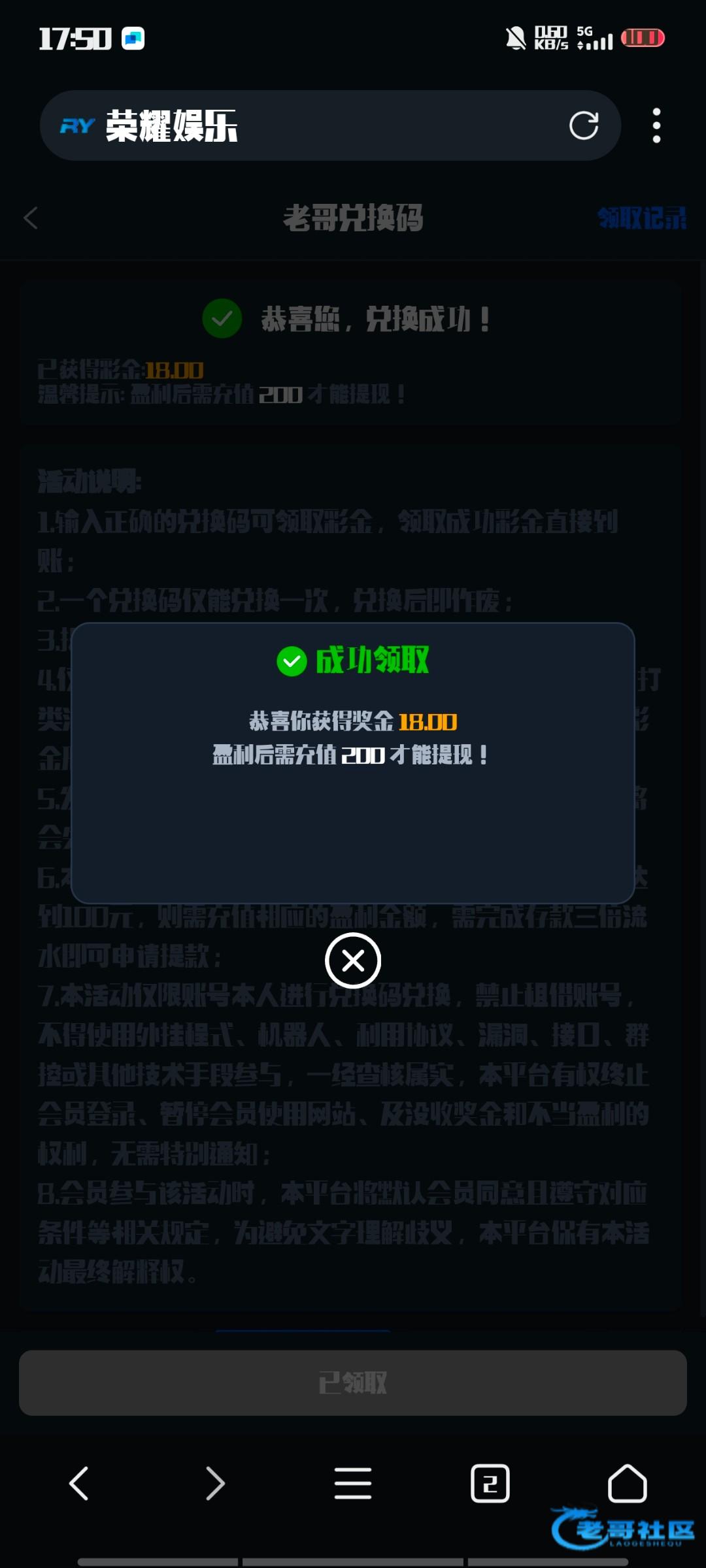
Task: Go forward in browser toolbar
Action: (x=215, y=1483)
